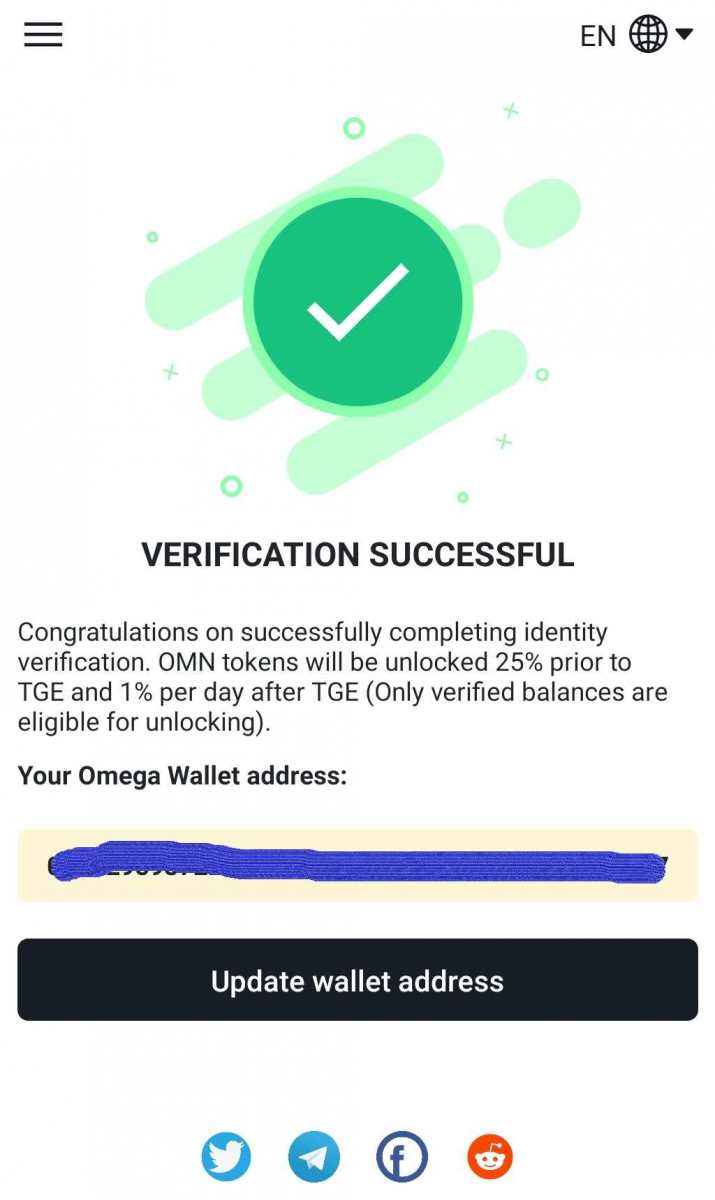715x1200 pixels.
Task: Open the Telegram social link
Action: point(314,1158)
